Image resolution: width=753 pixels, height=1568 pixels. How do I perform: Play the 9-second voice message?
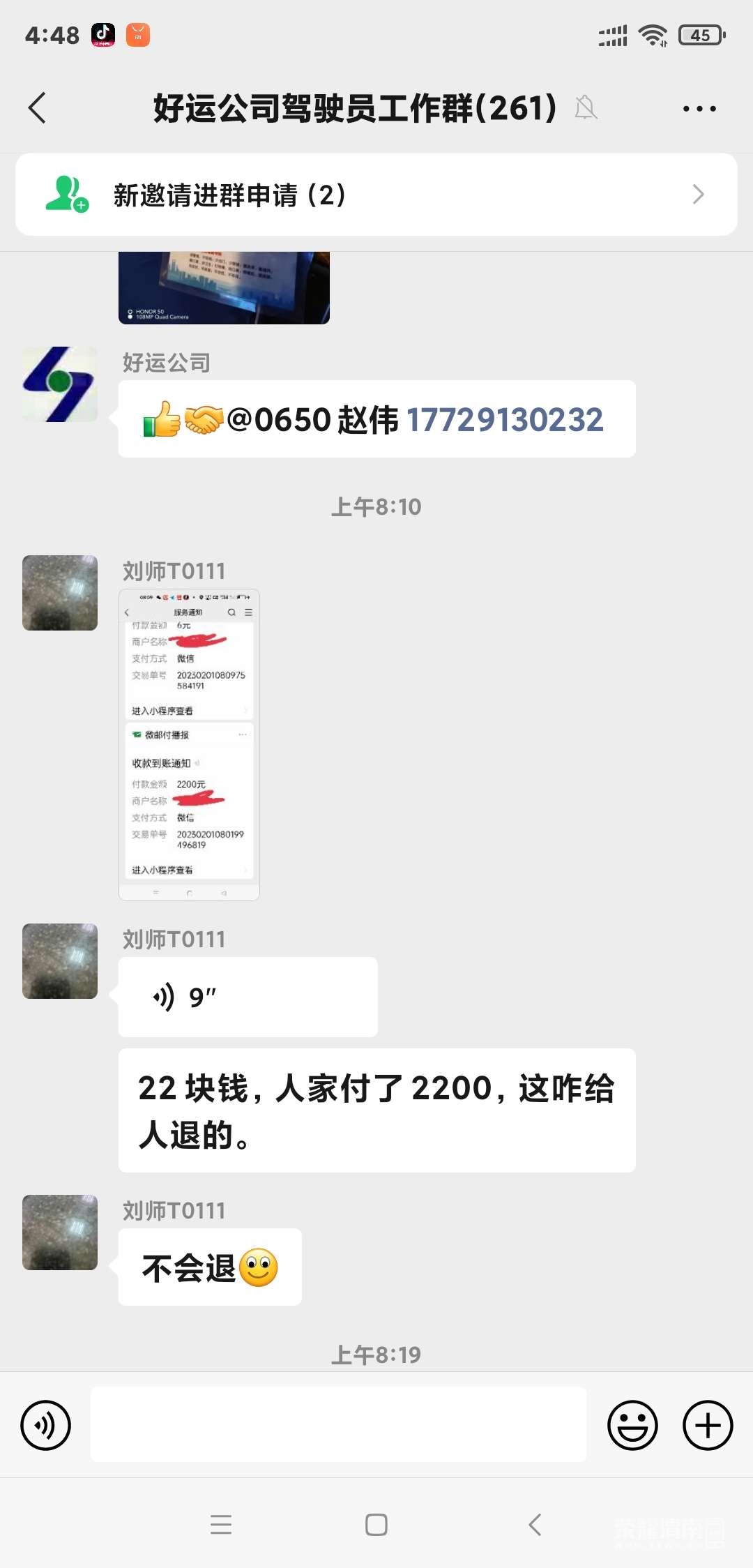[x=248, y=997]
